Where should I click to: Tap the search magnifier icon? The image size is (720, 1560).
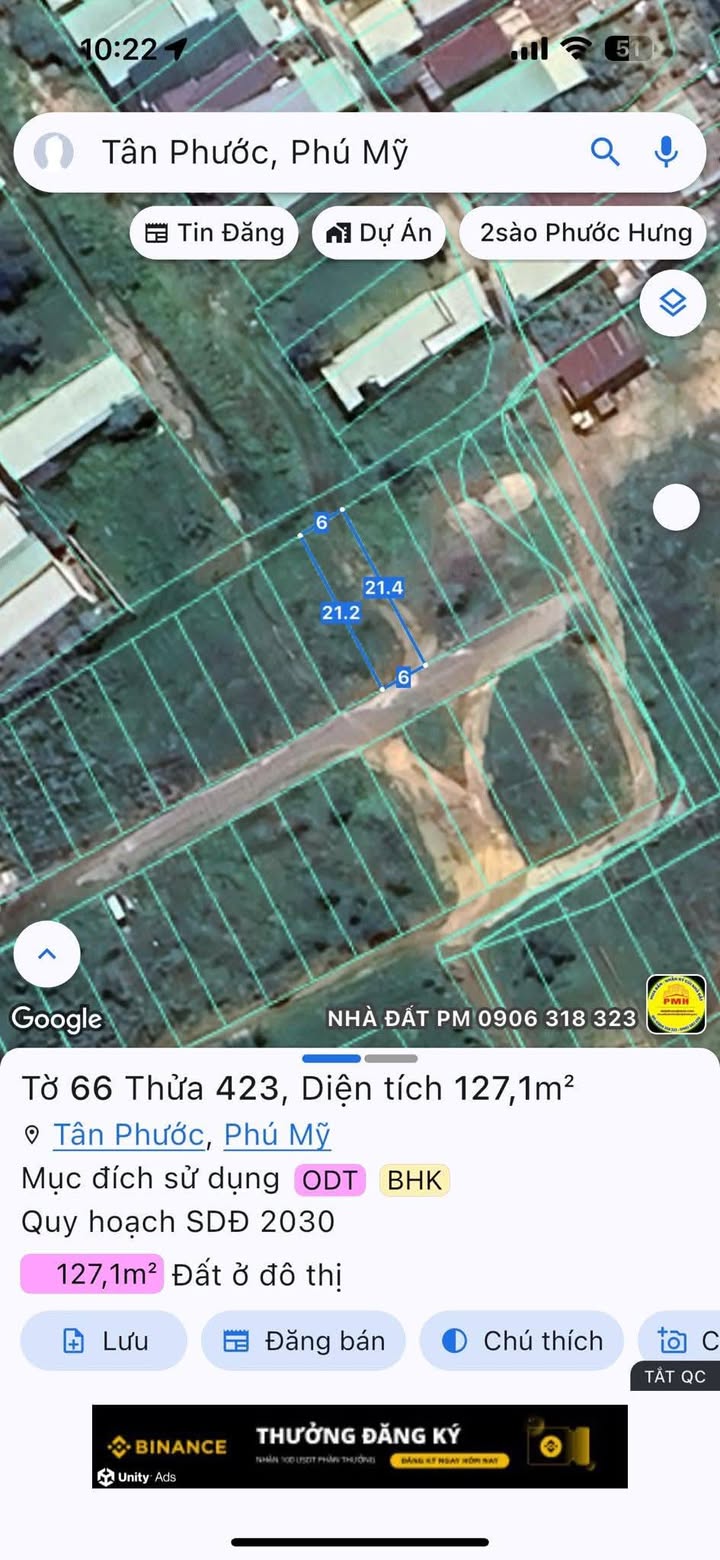(605, 152)
